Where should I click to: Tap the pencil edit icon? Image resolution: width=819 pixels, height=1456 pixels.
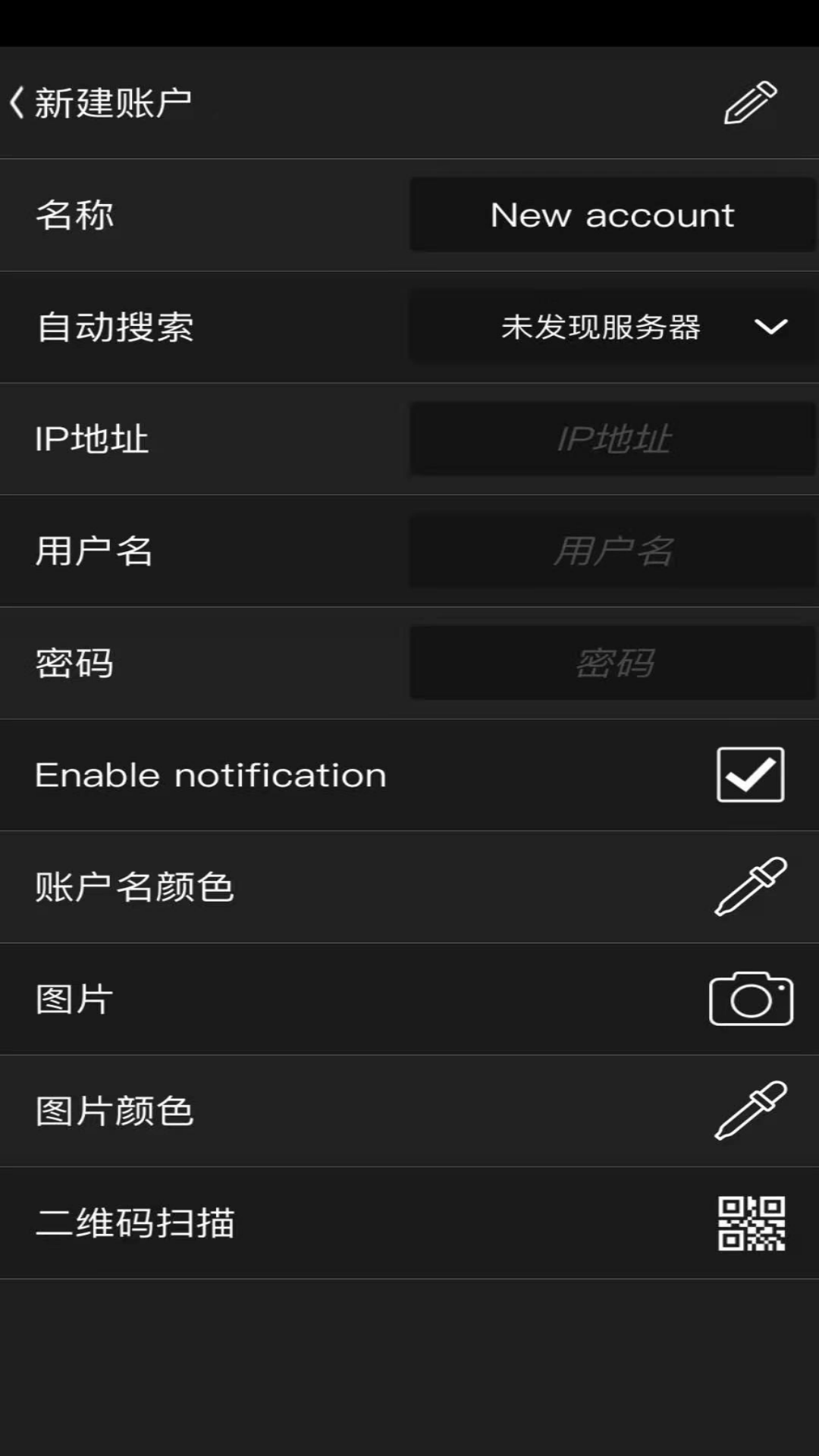750,102
